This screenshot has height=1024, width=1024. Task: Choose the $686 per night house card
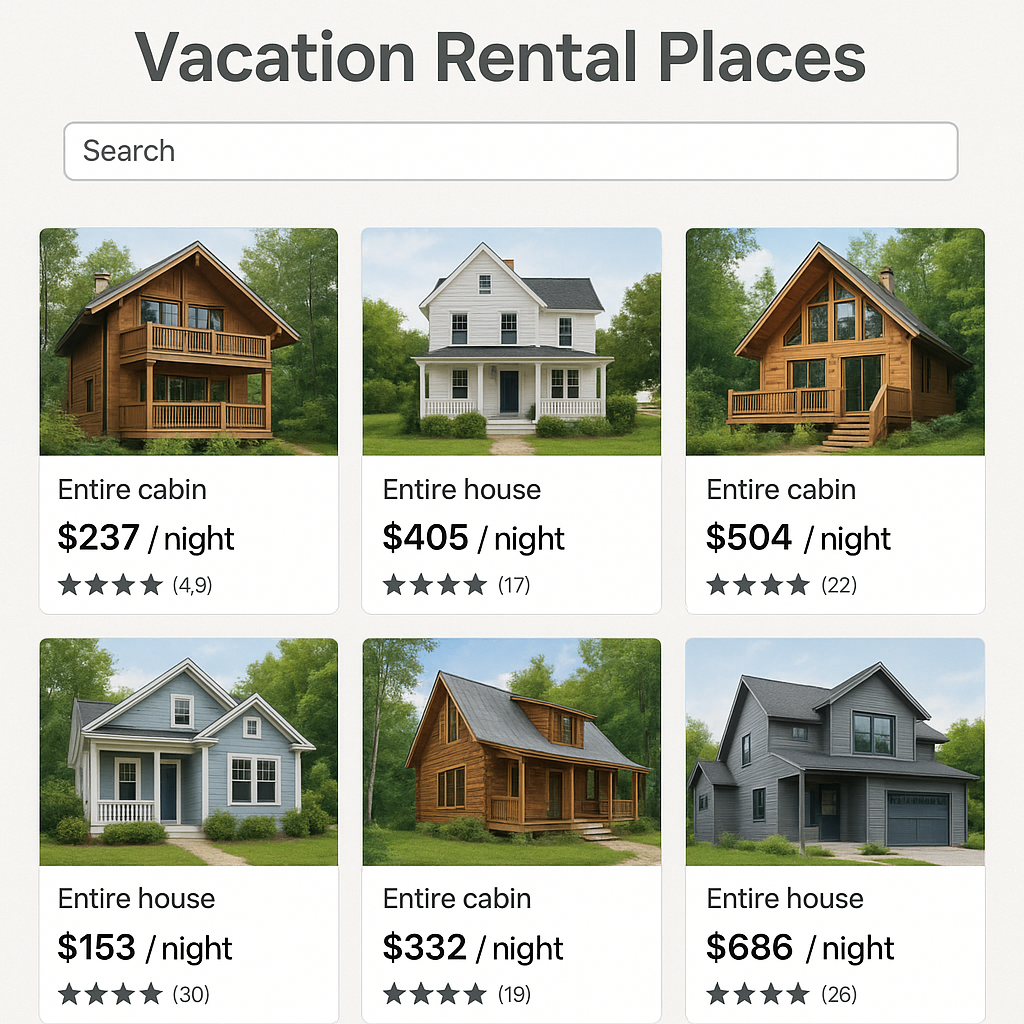tap(835, 830)
